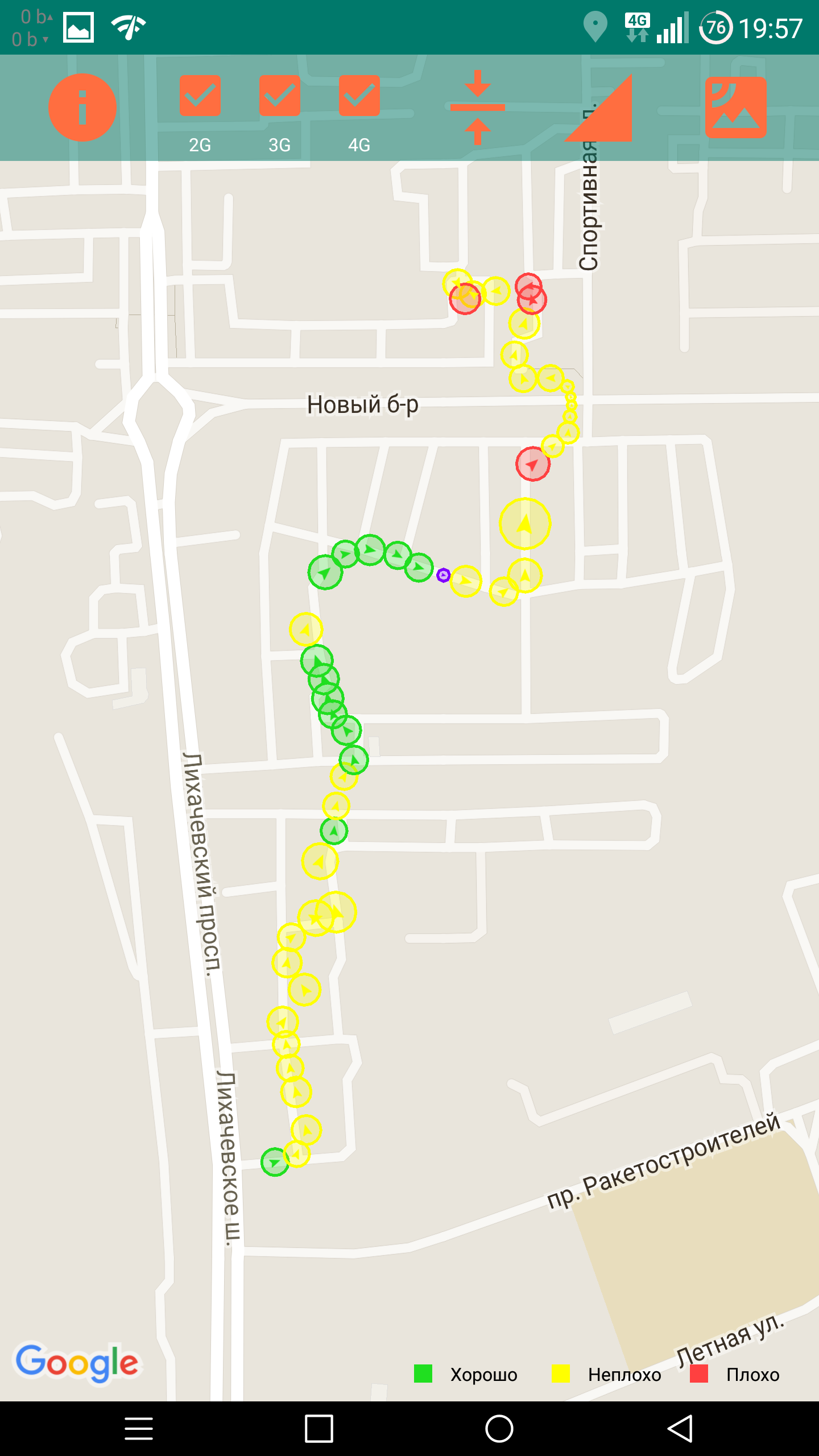Screen dimensions: 819x1456
Task: Tap the map image icon
Action: coord(735,107)
